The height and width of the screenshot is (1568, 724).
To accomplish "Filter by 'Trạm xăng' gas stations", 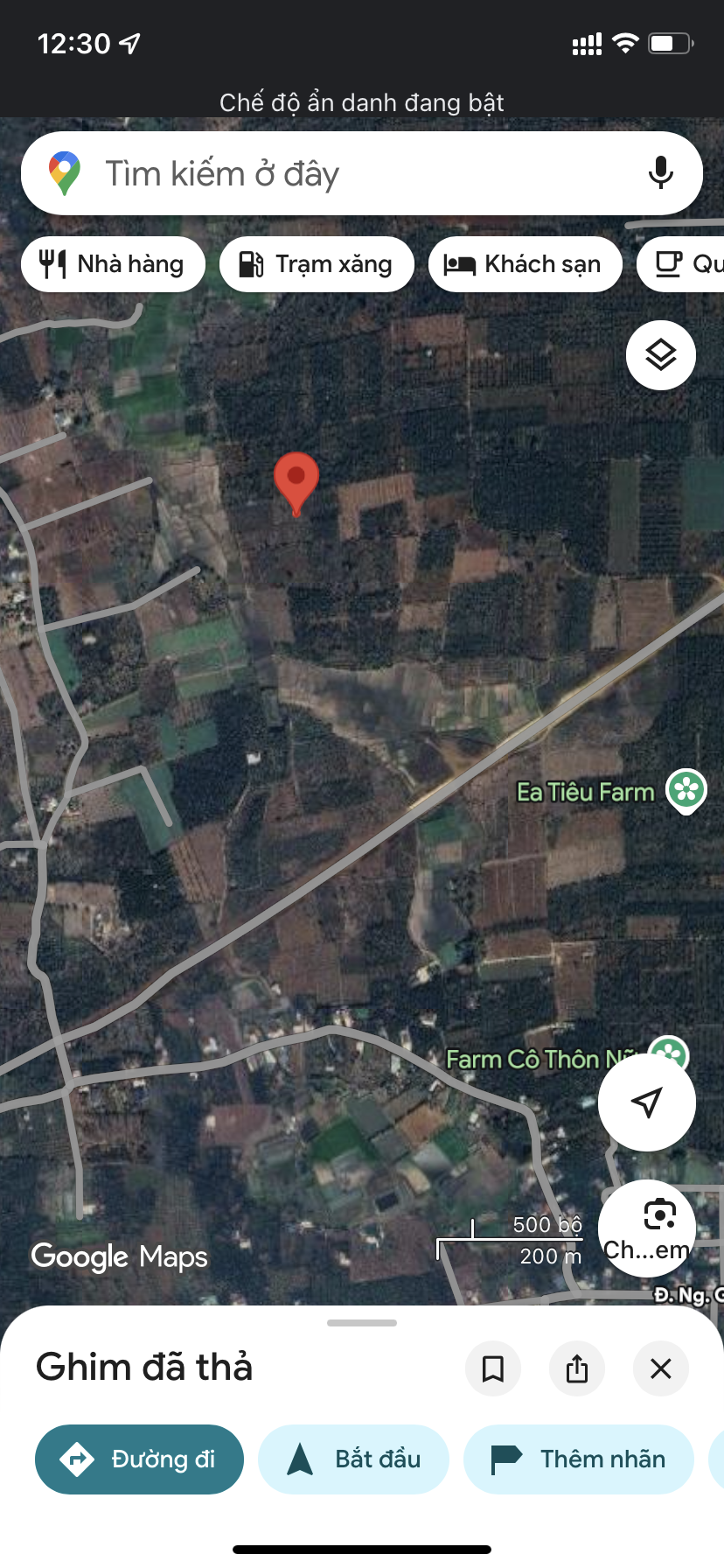I will coord(317,264).
